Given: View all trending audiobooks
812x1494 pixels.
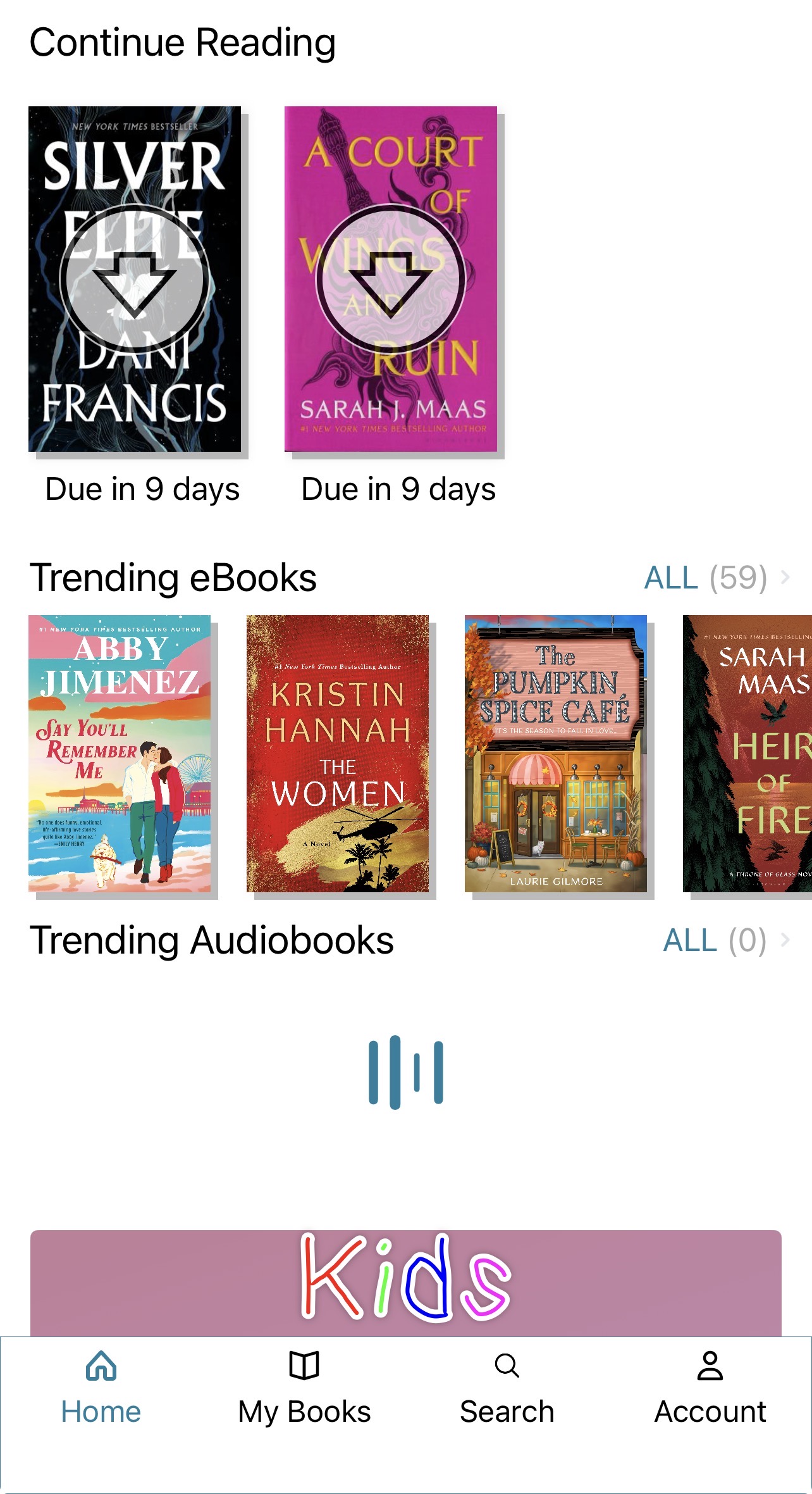Looking at the screenshot, I should coord(726,940).
